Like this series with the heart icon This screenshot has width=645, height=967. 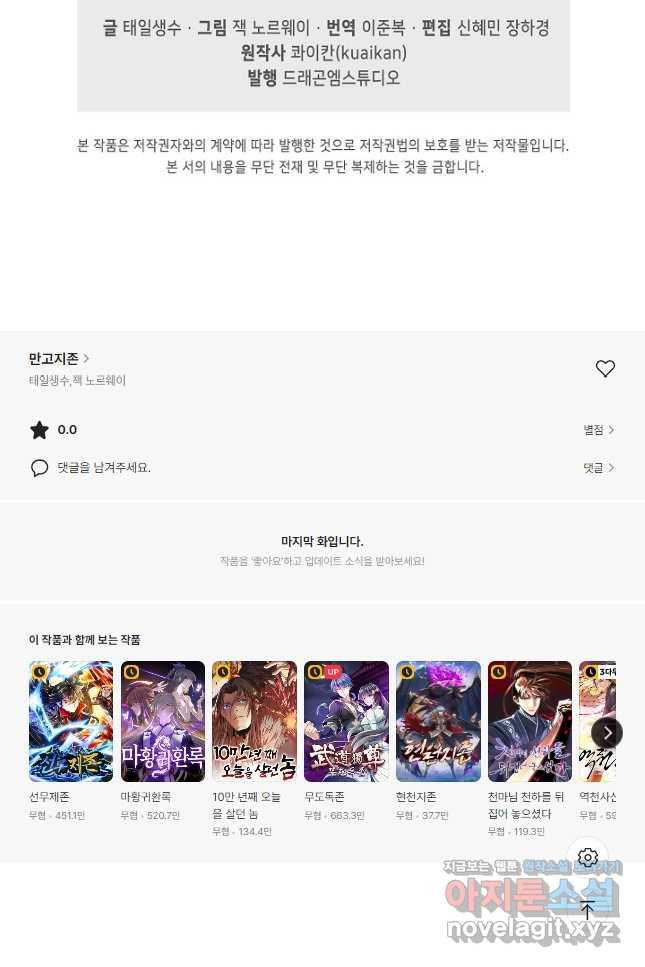point(605,369)
